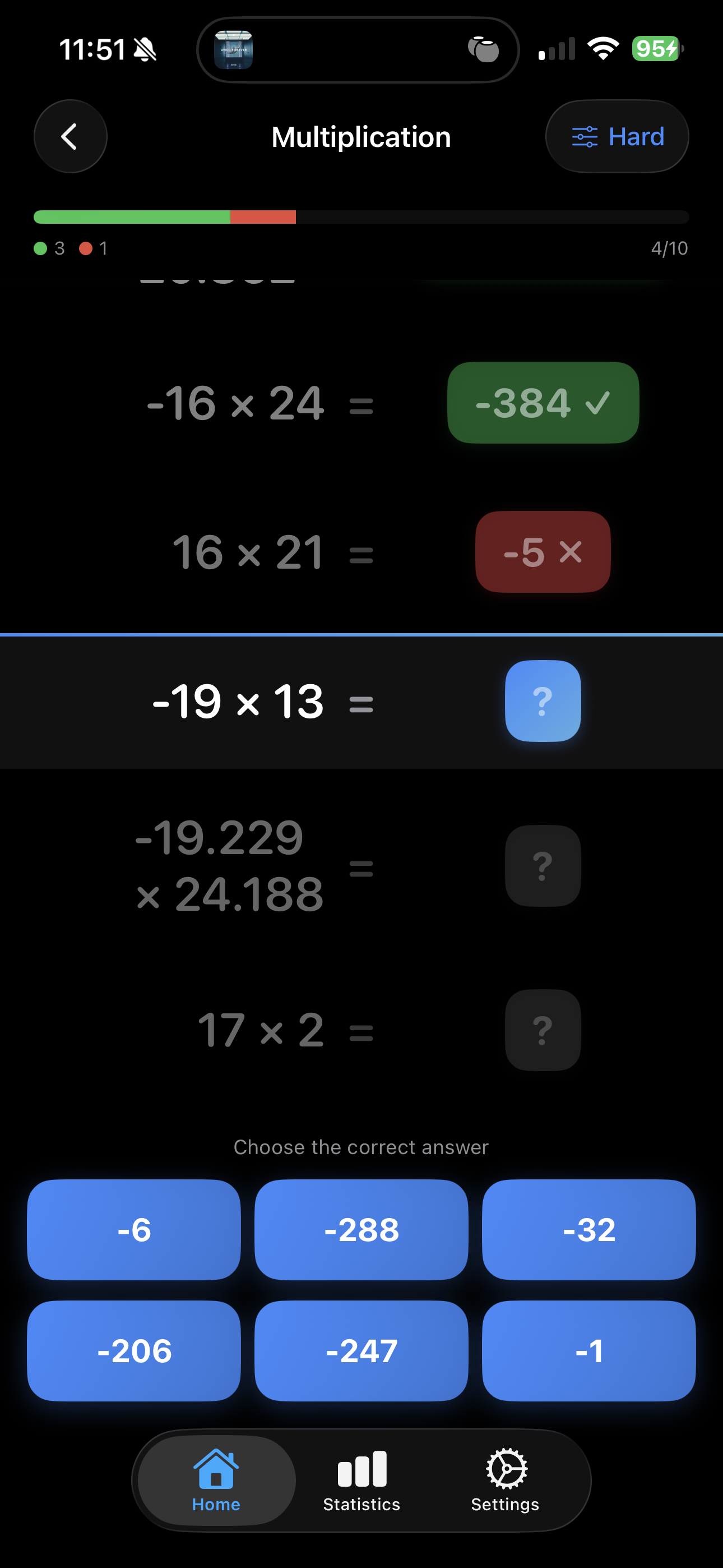This screenshot has width=723, height=1568.
Task: Tap the blue question mark for -19 × 13
Action: 541,702
